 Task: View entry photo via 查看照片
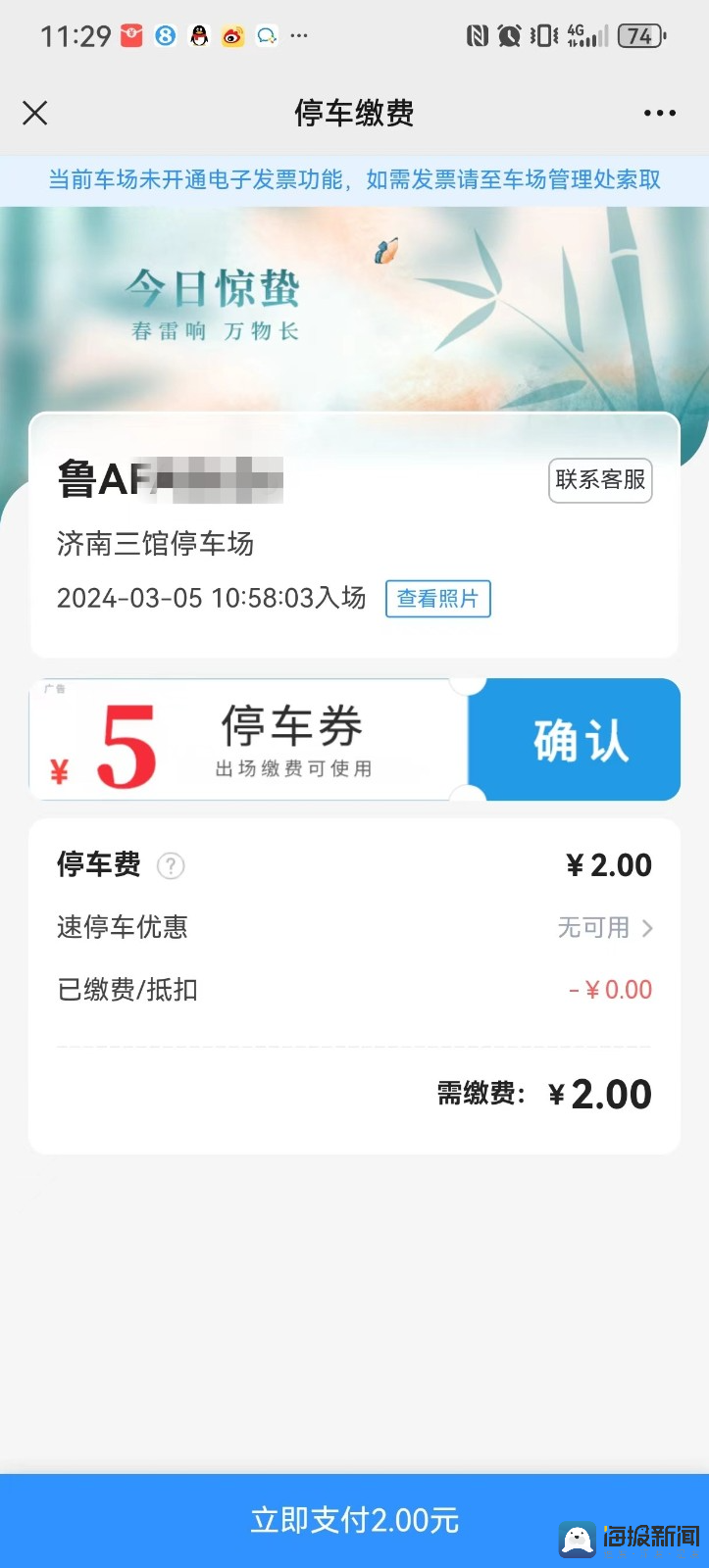(x=438, y=599)
